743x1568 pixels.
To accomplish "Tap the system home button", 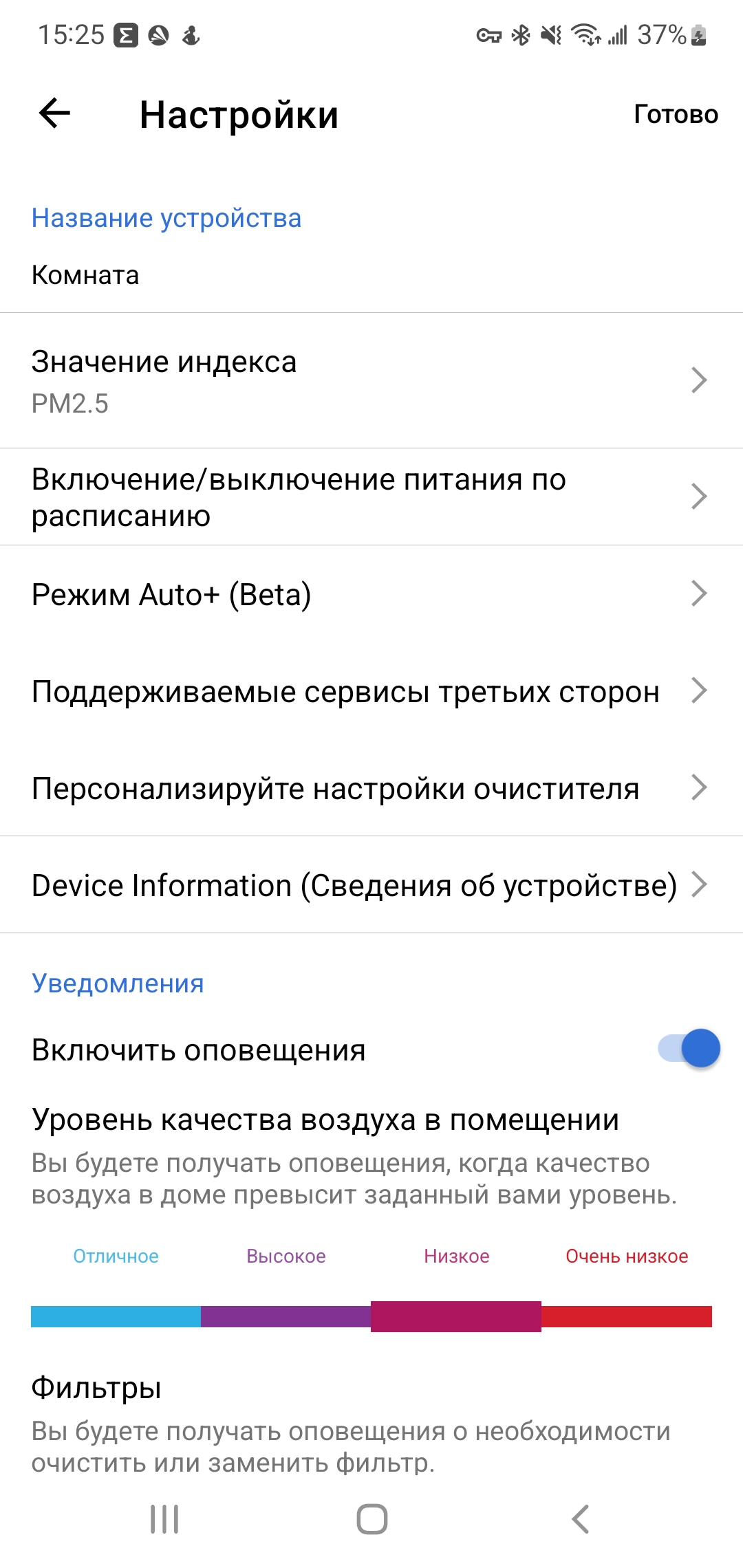I will pos(371,1519).
